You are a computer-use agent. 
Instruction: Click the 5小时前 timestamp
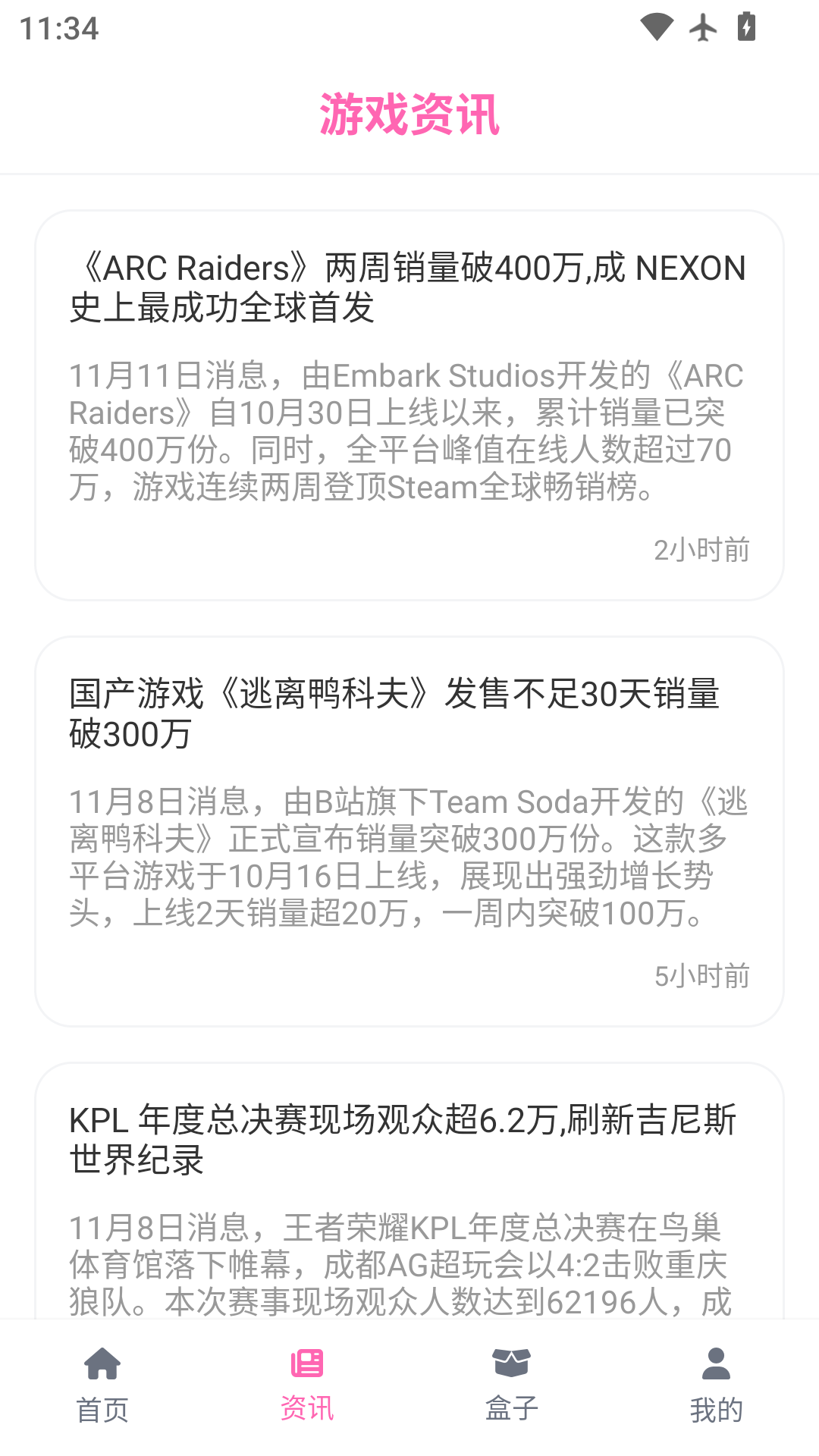pos(701,977)
